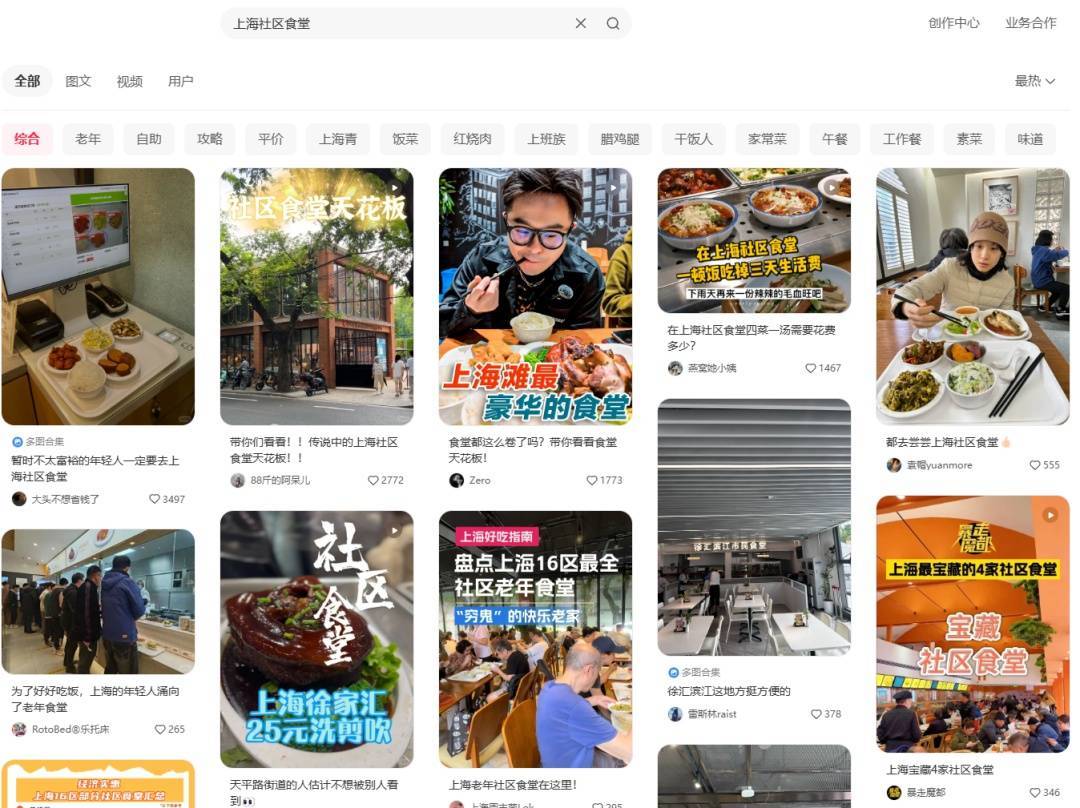This screenshot has width=1080, height=808.
Task: Switch to the 用户 tab
Action: point(181,81)
